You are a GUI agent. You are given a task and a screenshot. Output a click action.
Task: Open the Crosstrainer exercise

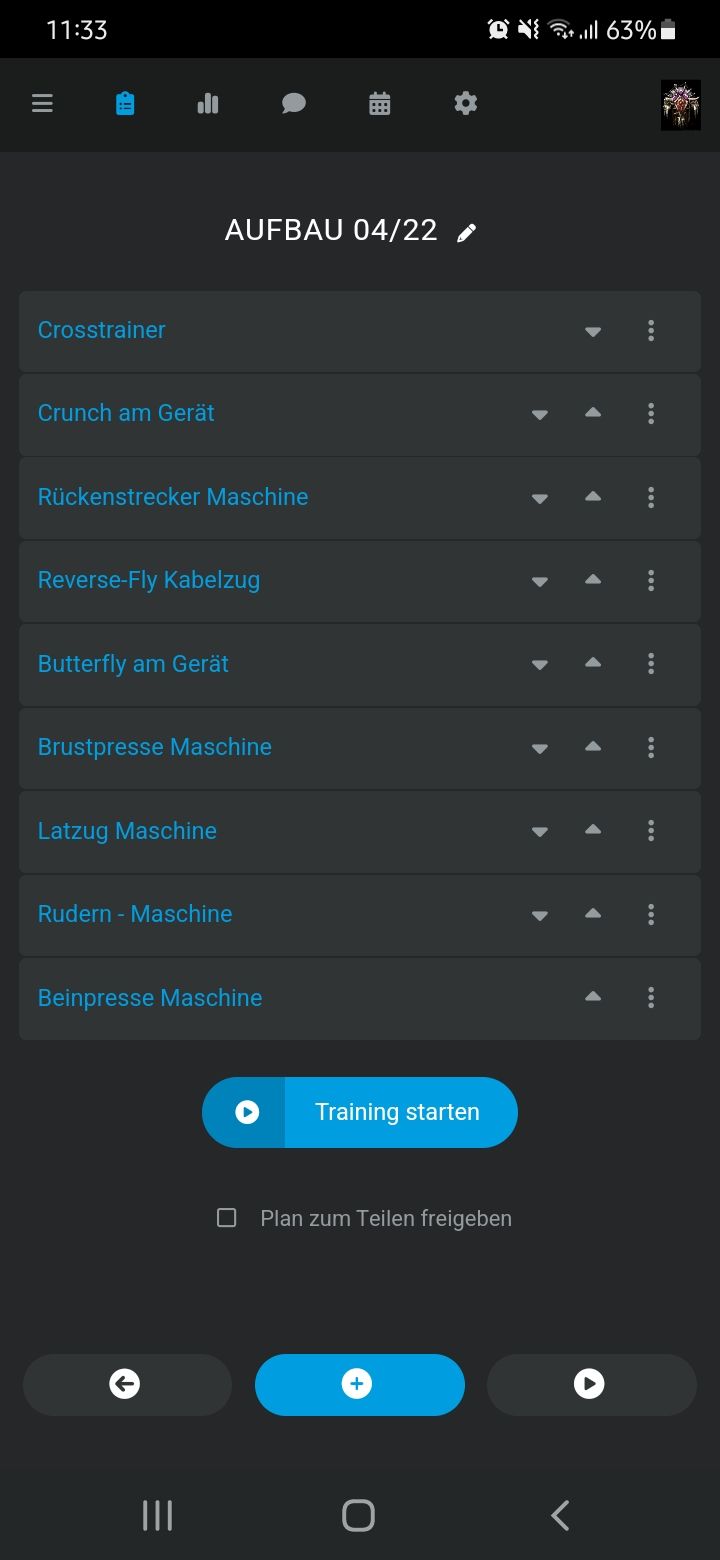pyautogui.click(x=102, y=330)
